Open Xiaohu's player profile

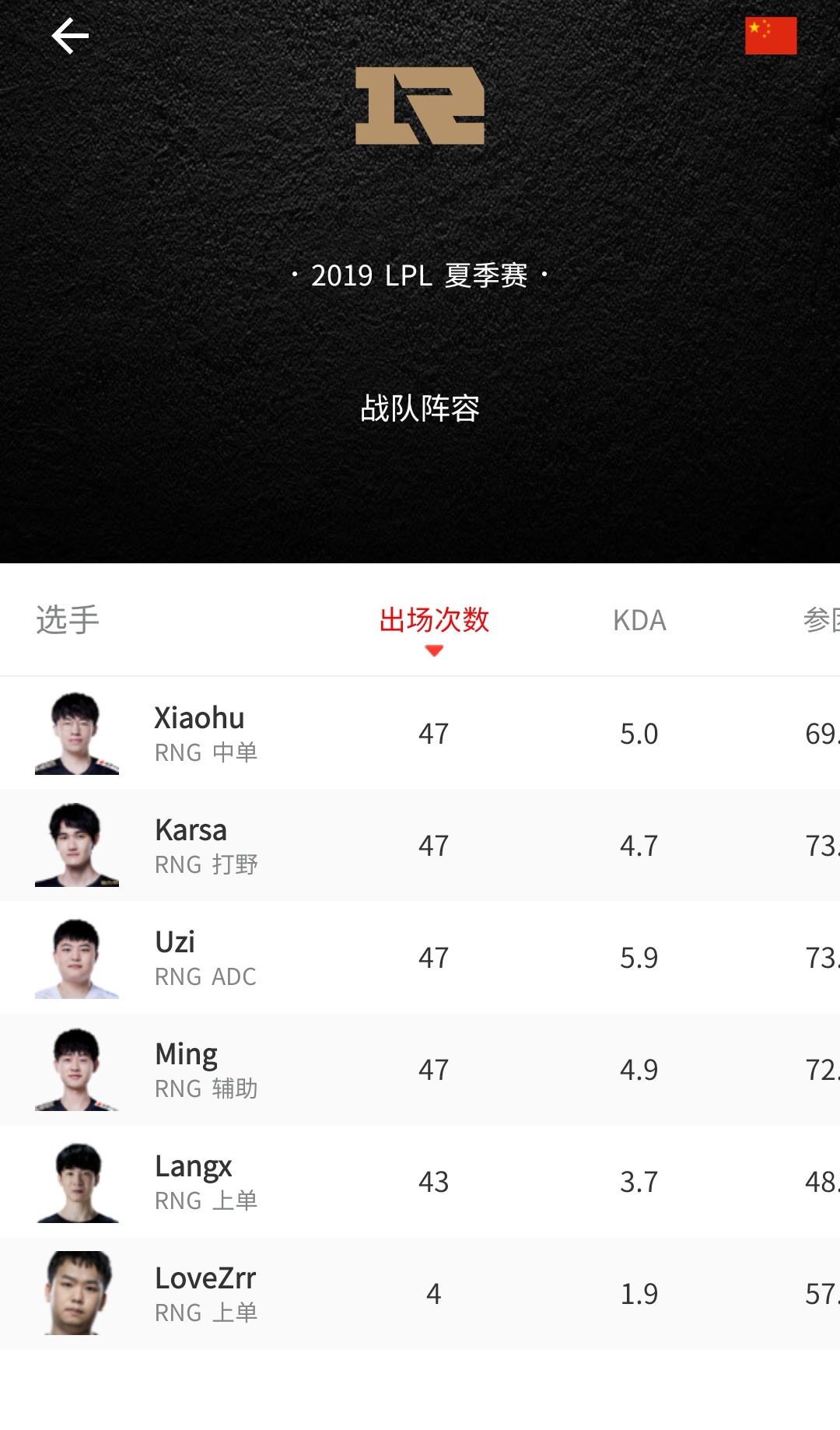pyautogui.click(x=199, y=733)
